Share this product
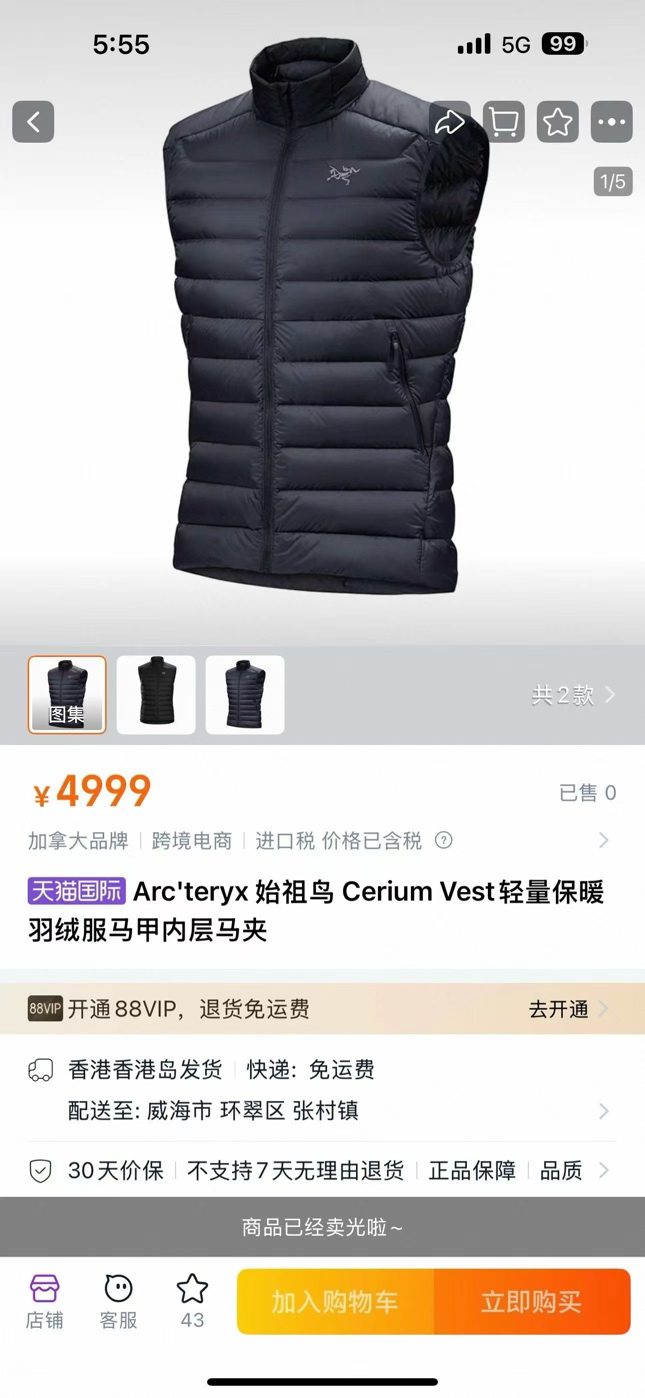 450,122
